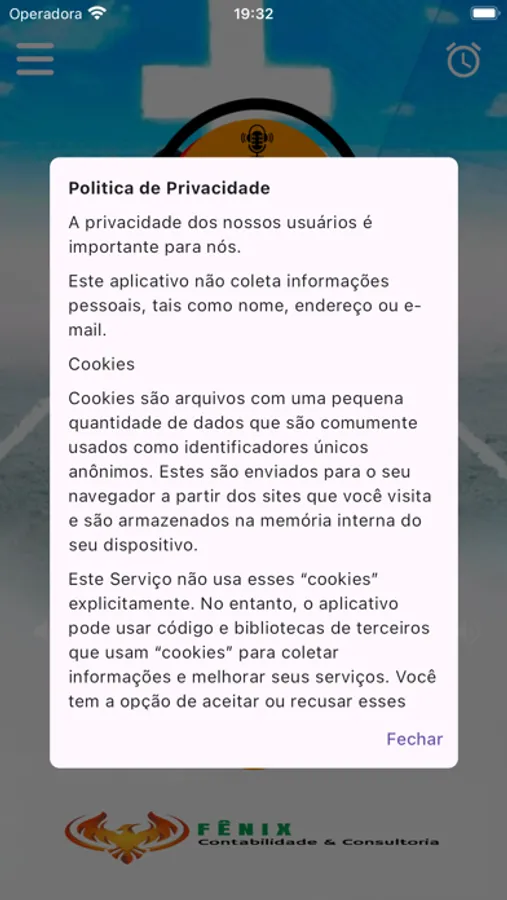Close the privacy policy dialog with Fechar

pos(415,738)
